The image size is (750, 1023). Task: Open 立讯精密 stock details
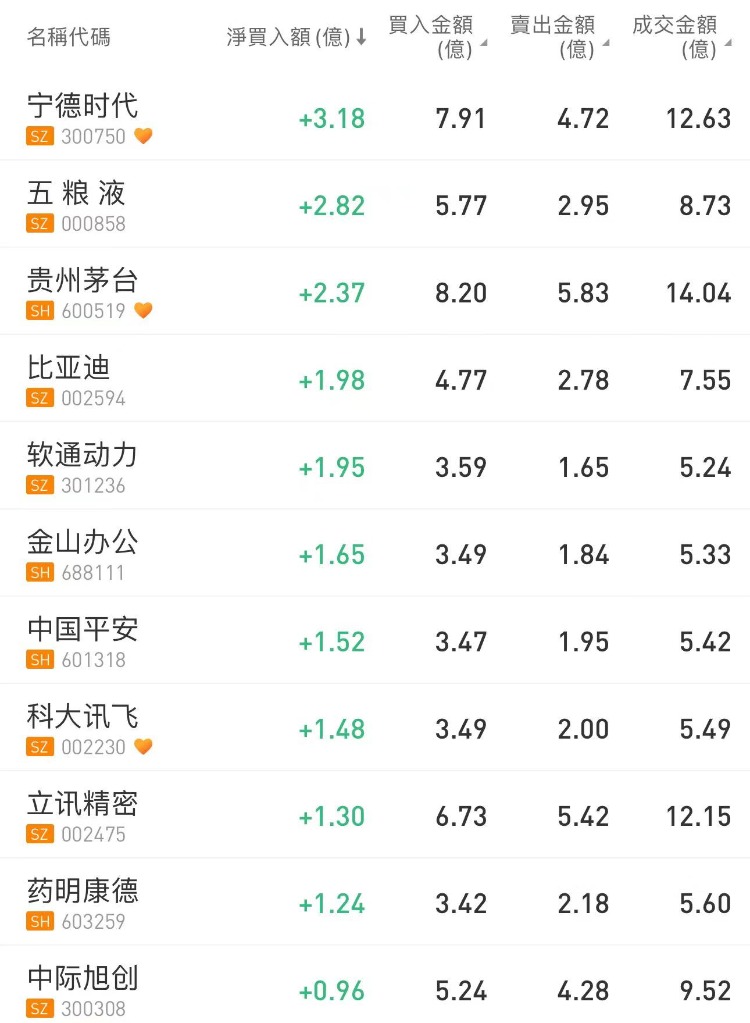pyautogui.click(x=83, y=803)
